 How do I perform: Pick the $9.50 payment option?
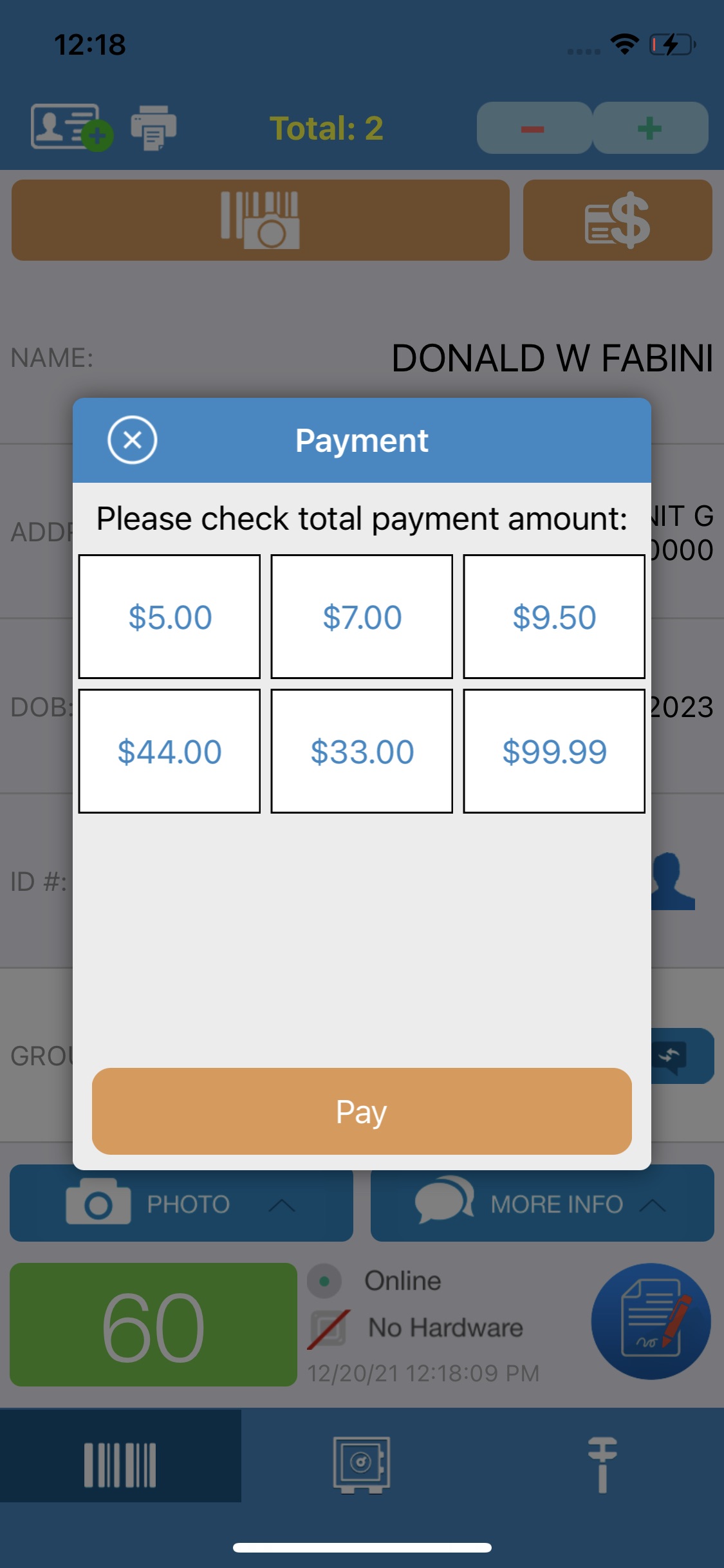pyautogui.click(x=554, y=617)
